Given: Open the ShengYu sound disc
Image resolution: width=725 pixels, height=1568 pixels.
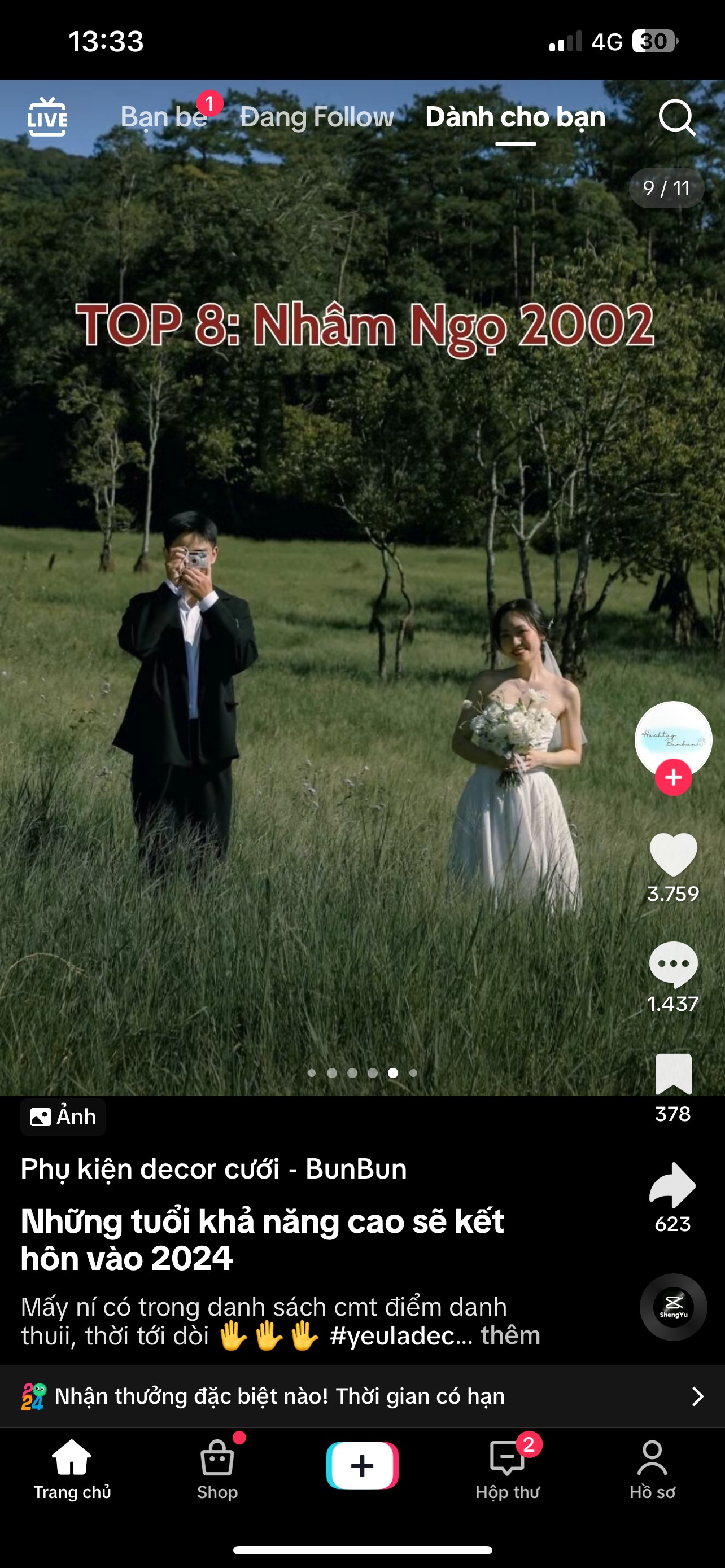Looking at the screenshot, I should point(672,1307).
